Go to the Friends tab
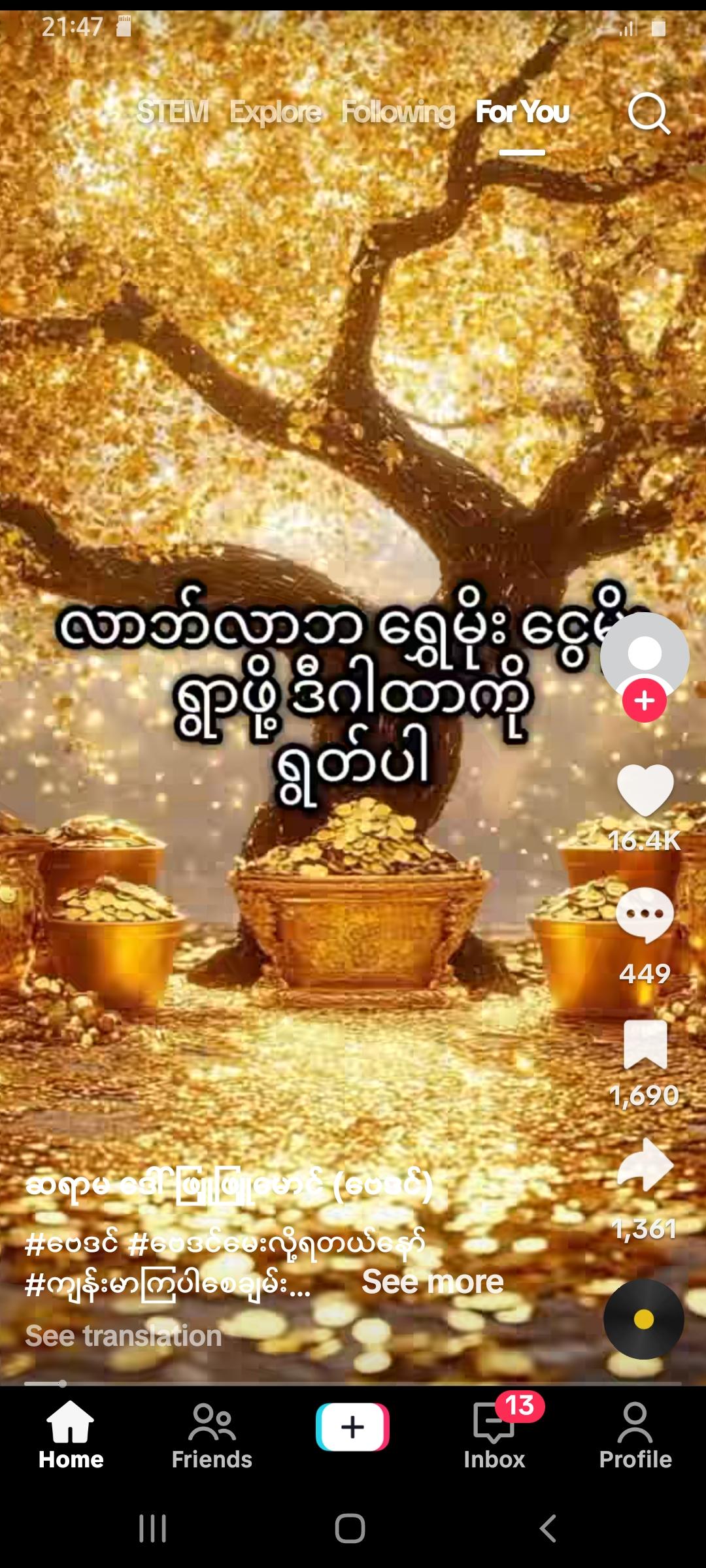The image size is (706, 1568). pos(212,1436)
